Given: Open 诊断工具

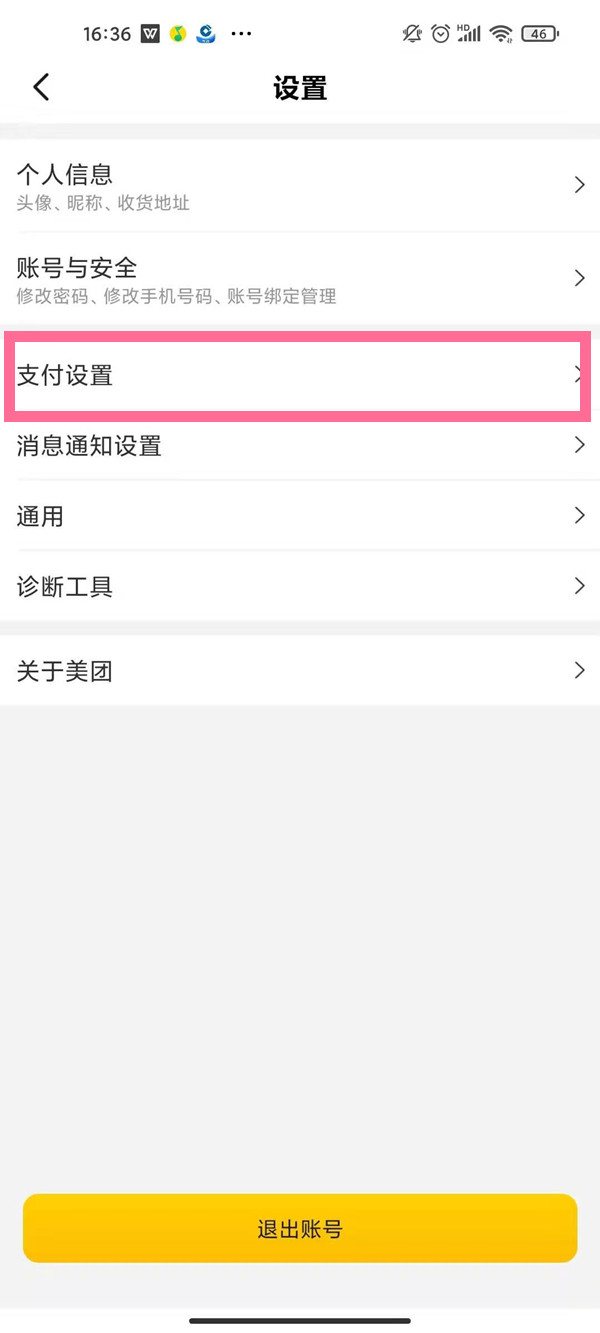Looking at the screenshot, I should (300, 586).
